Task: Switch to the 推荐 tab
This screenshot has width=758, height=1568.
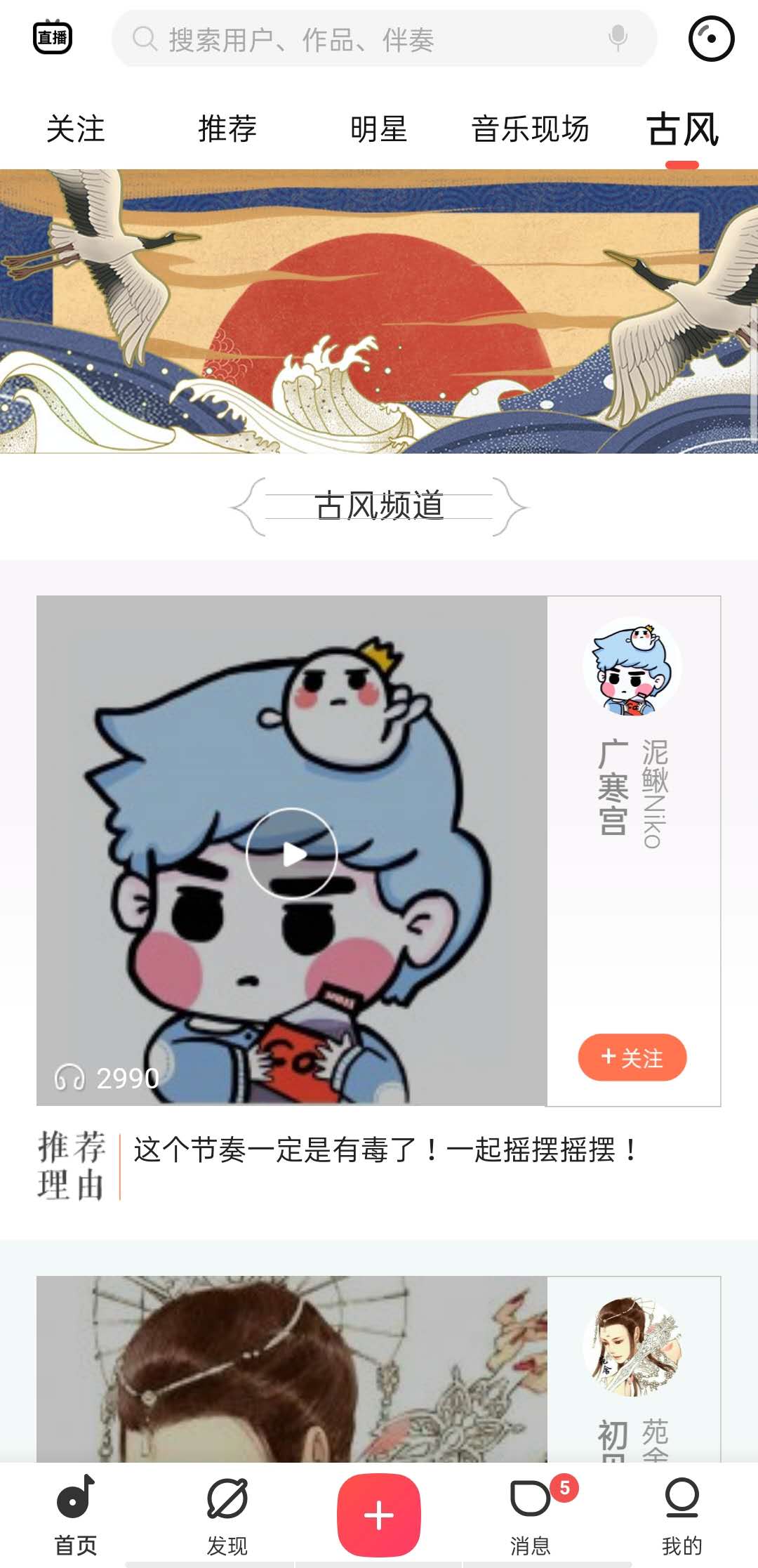Action: [x=227, y=130]
